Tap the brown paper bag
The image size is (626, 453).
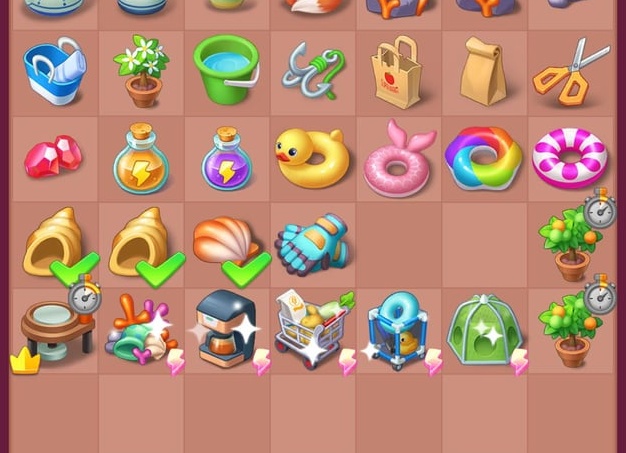click(483, 72)
